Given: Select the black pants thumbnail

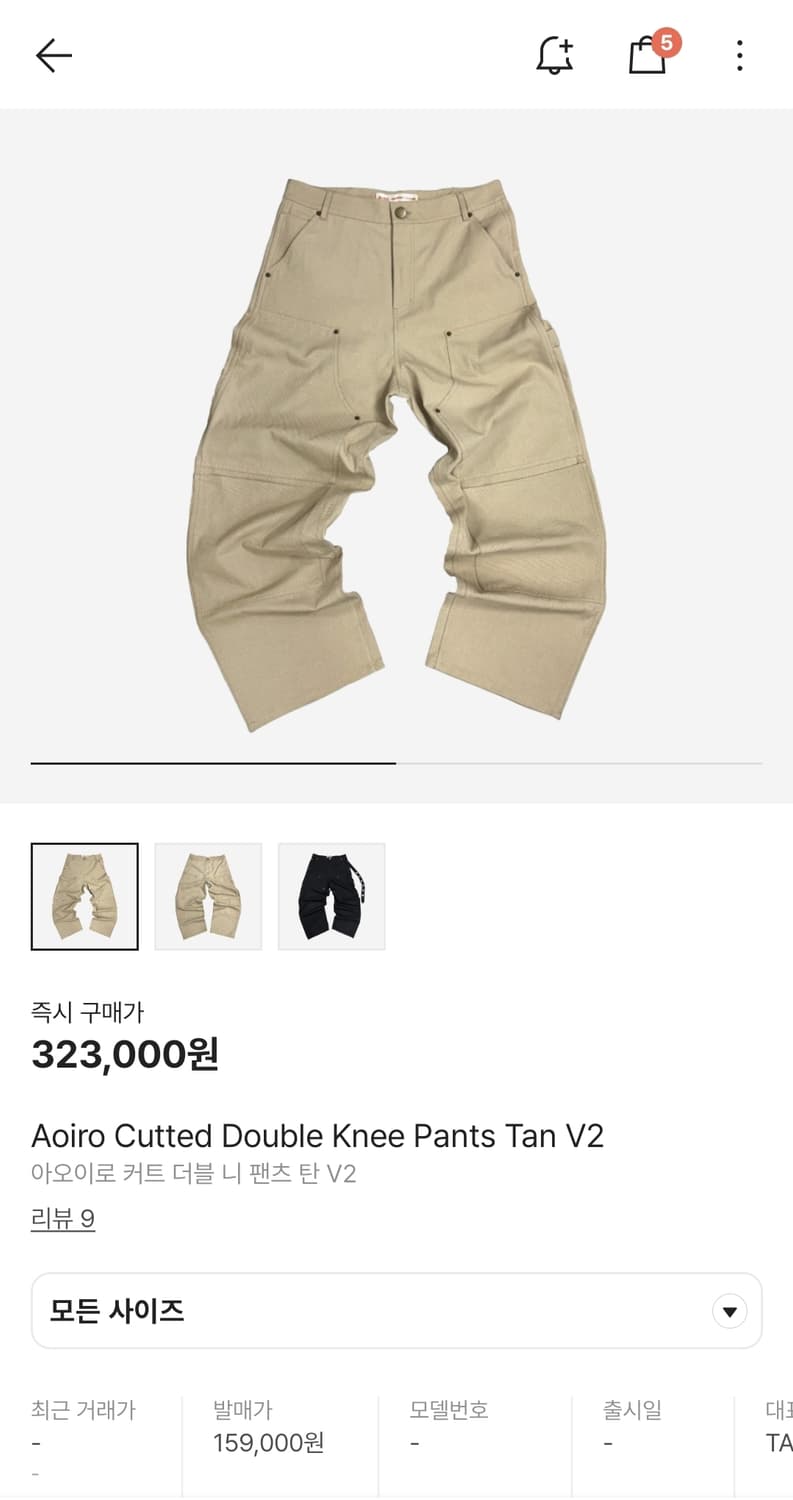Looking at the screenshot, I should pyautogui.click(x=331, y=895).
